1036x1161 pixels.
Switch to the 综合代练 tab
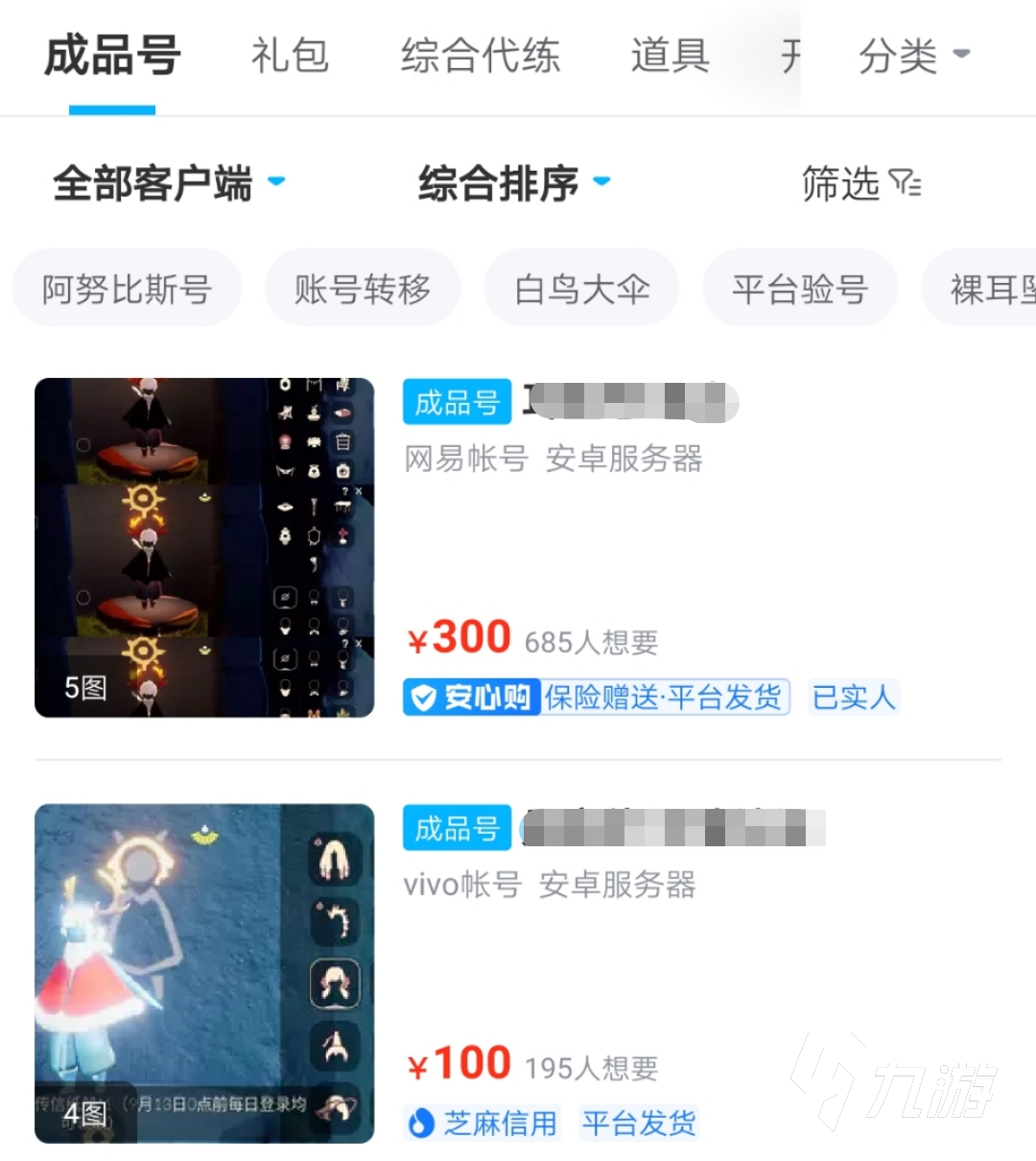480,56
